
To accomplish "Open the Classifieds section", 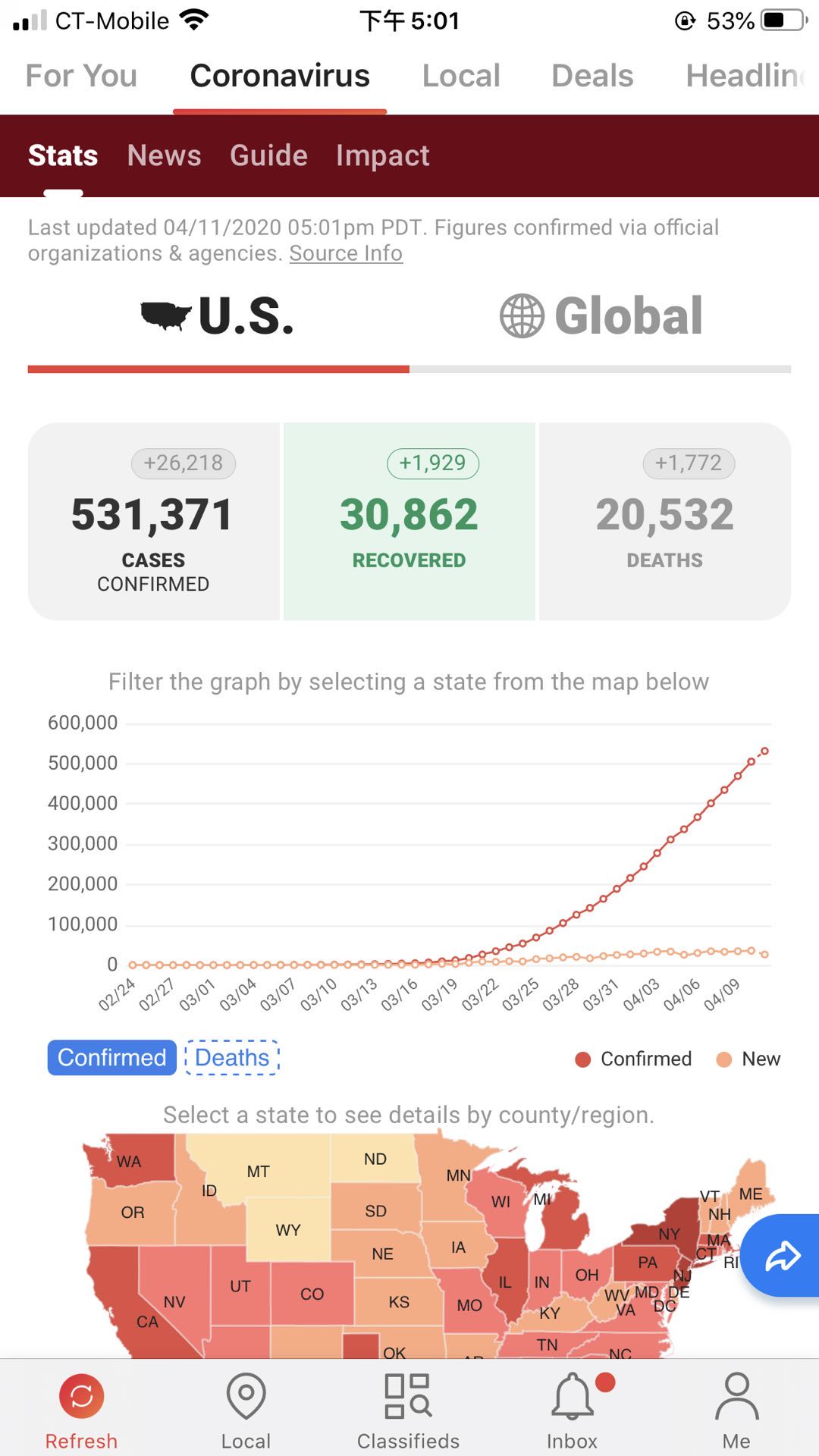I will click(408, 1410).
